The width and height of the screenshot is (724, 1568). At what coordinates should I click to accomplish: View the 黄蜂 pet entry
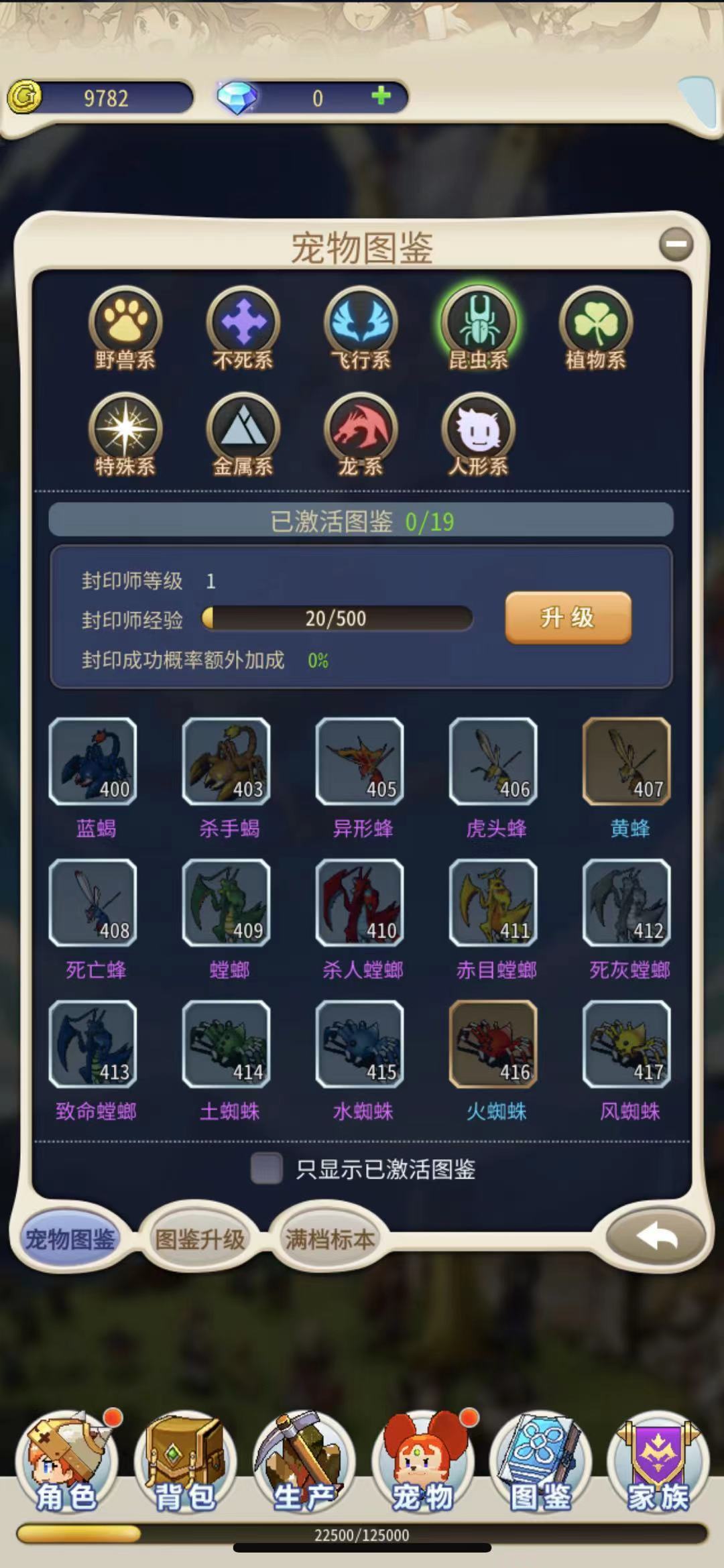point(627,762)
